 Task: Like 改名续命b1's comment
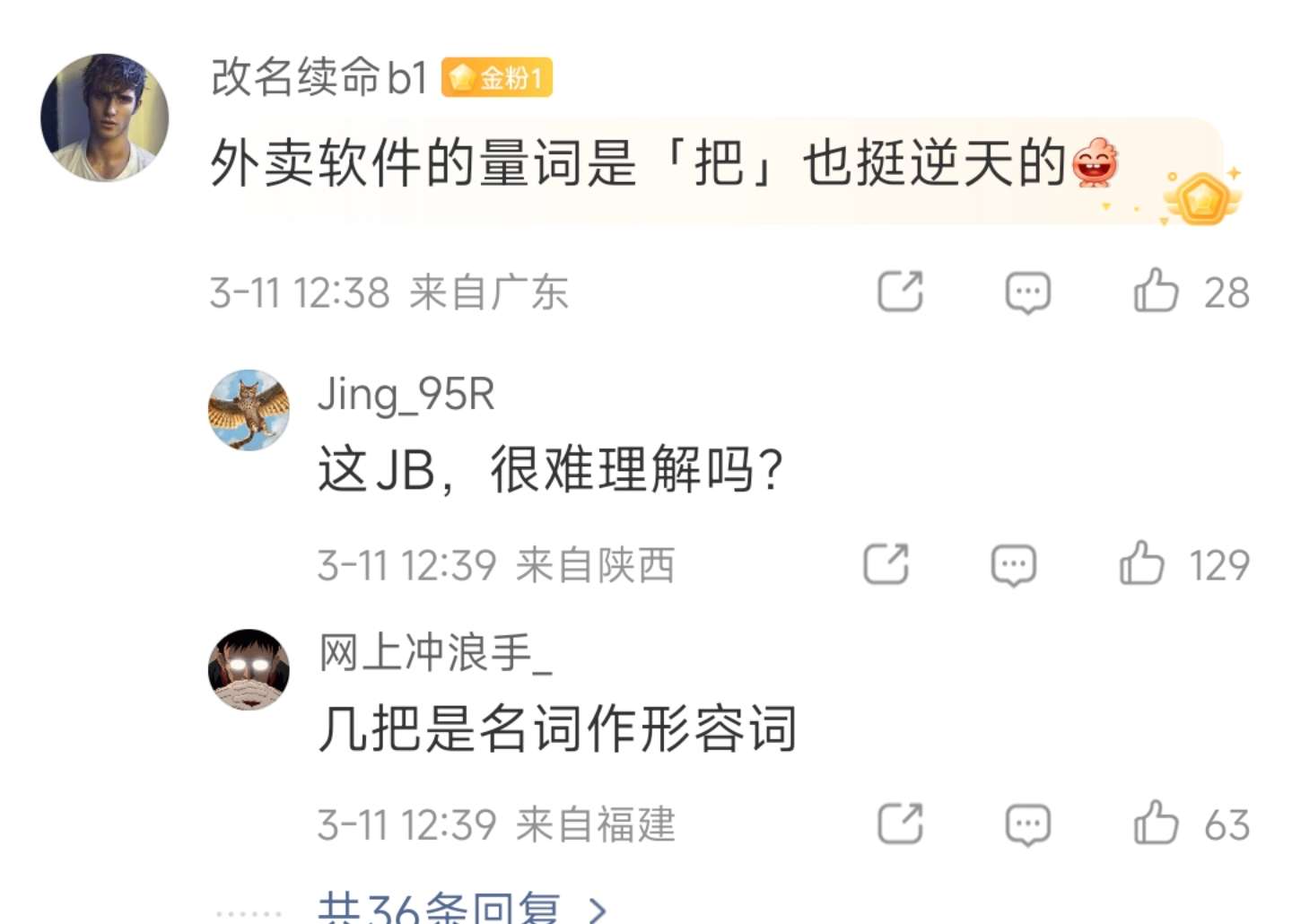[x=1156, y=292]
